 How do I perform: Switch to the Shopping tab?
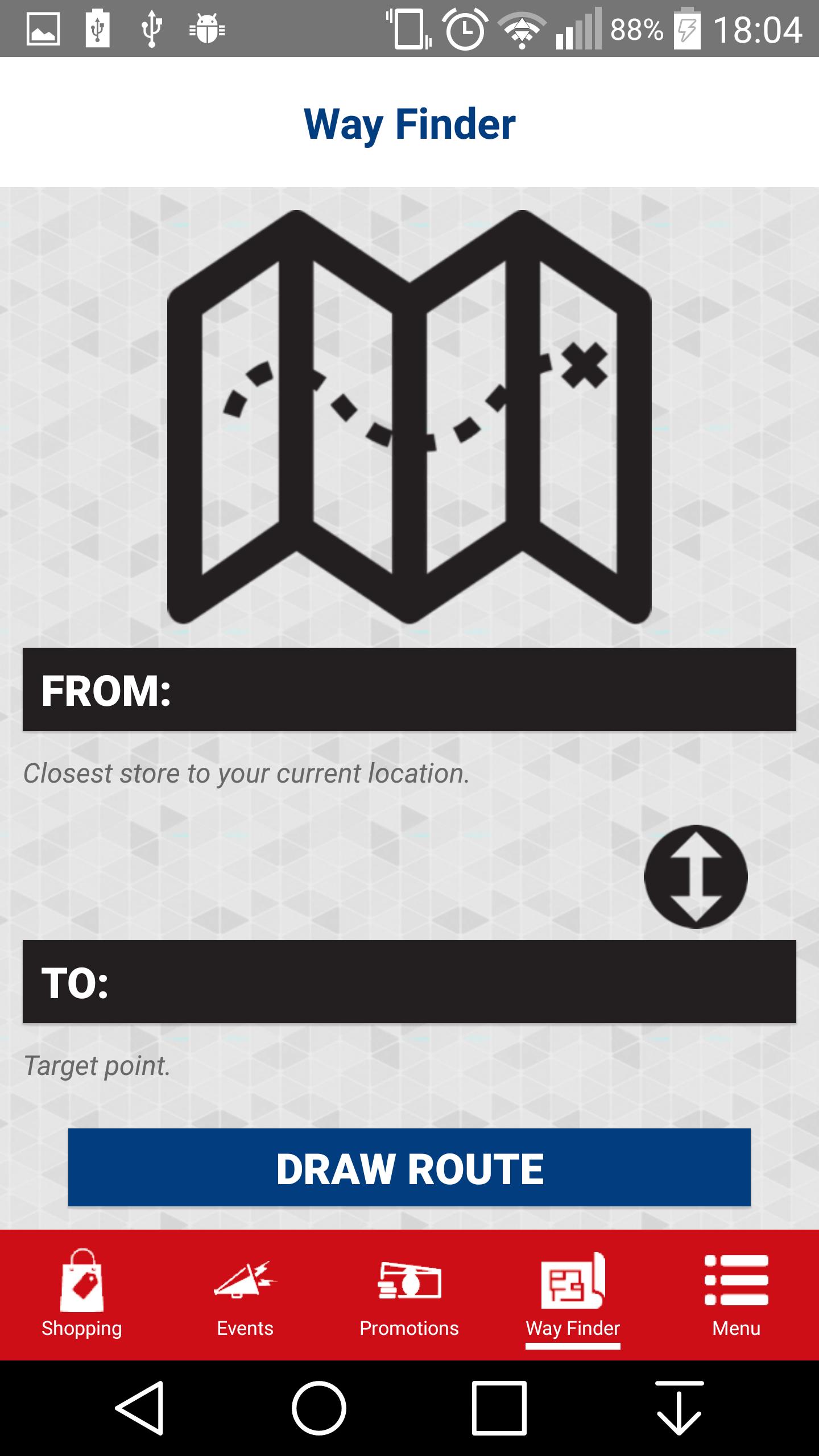click(82, 1294)
